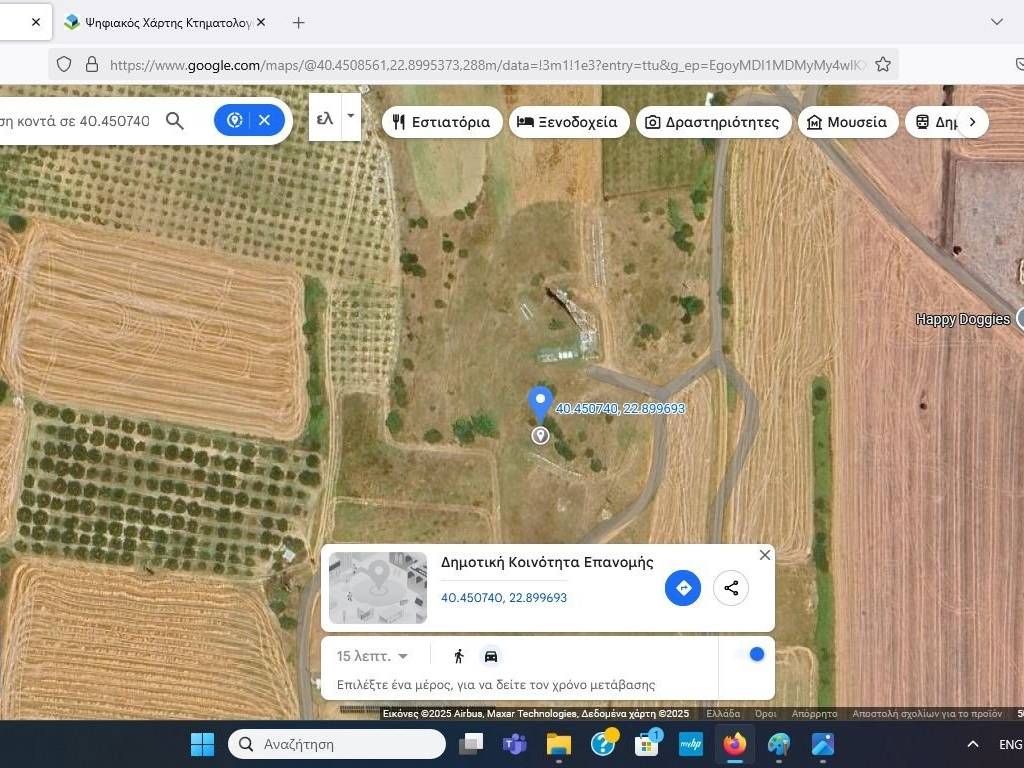Bookmark this page with the star
Viewport: 1024px width, 768px height.
click(x=883, y=64)
